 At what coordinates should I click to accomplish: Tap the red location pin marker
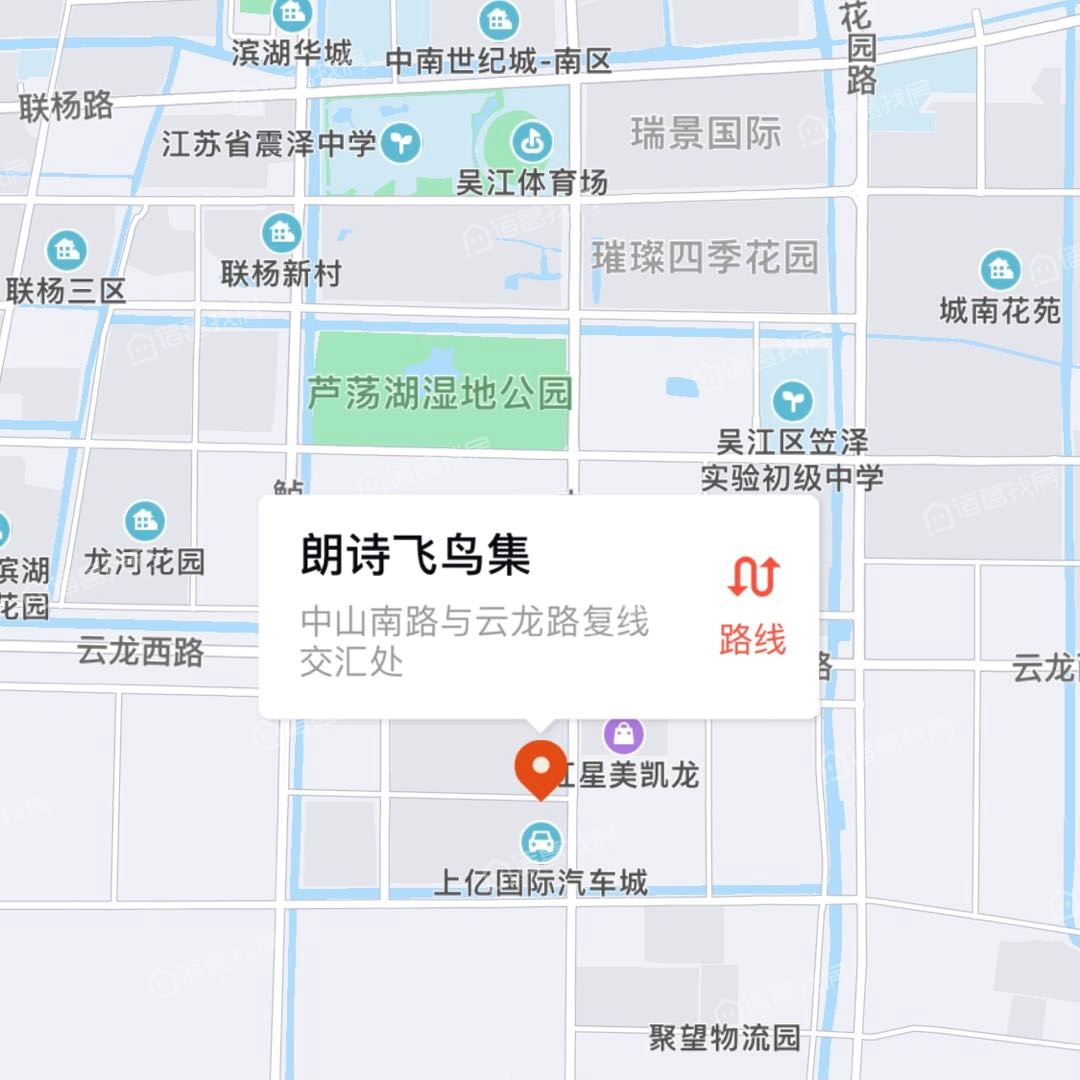coord(541,769)
